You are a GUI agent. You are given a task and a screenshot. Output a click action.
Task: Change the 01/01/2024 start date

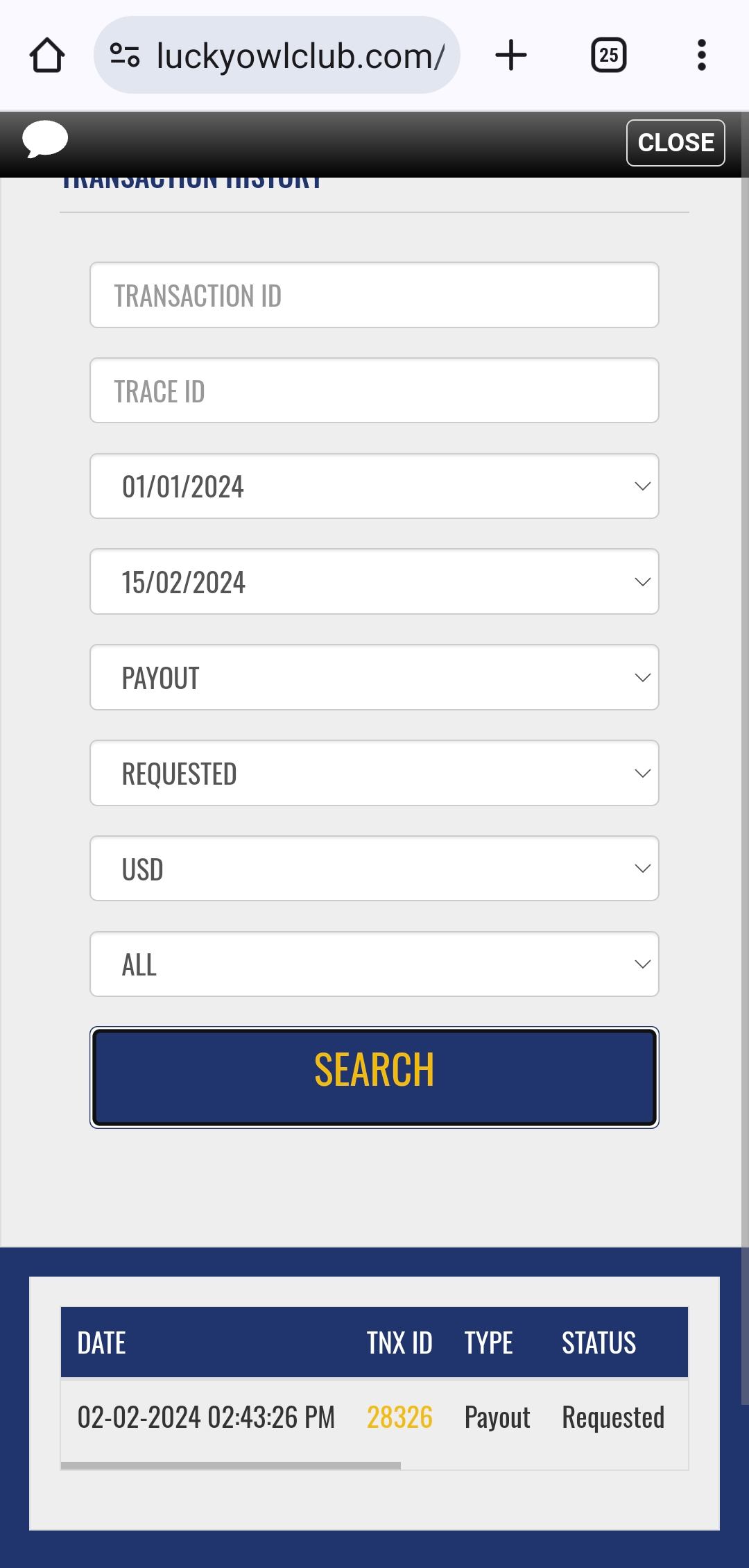pos(374,486)
